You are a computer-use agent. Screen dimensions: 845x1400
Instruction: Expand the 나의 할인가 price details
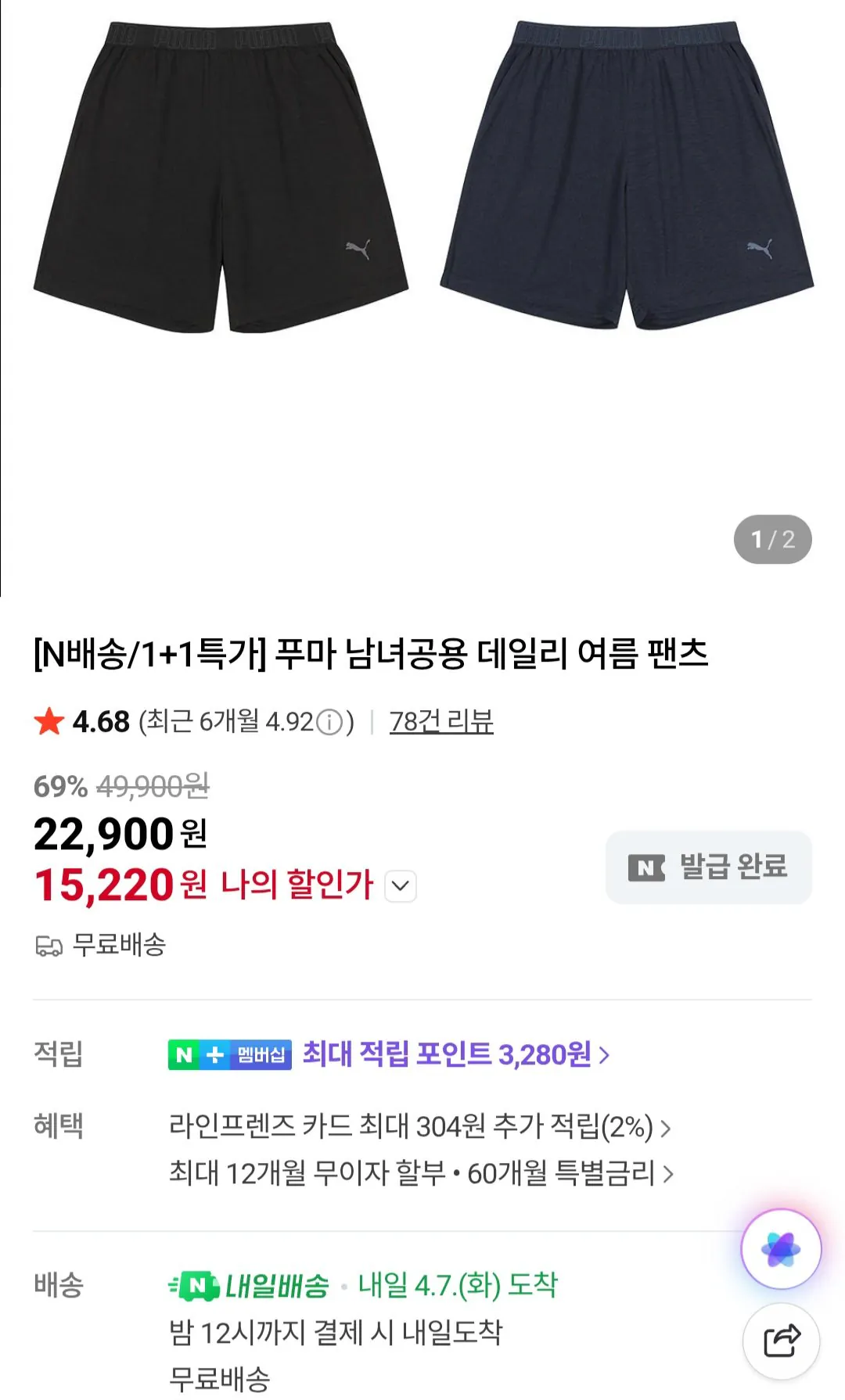[401, 885]
